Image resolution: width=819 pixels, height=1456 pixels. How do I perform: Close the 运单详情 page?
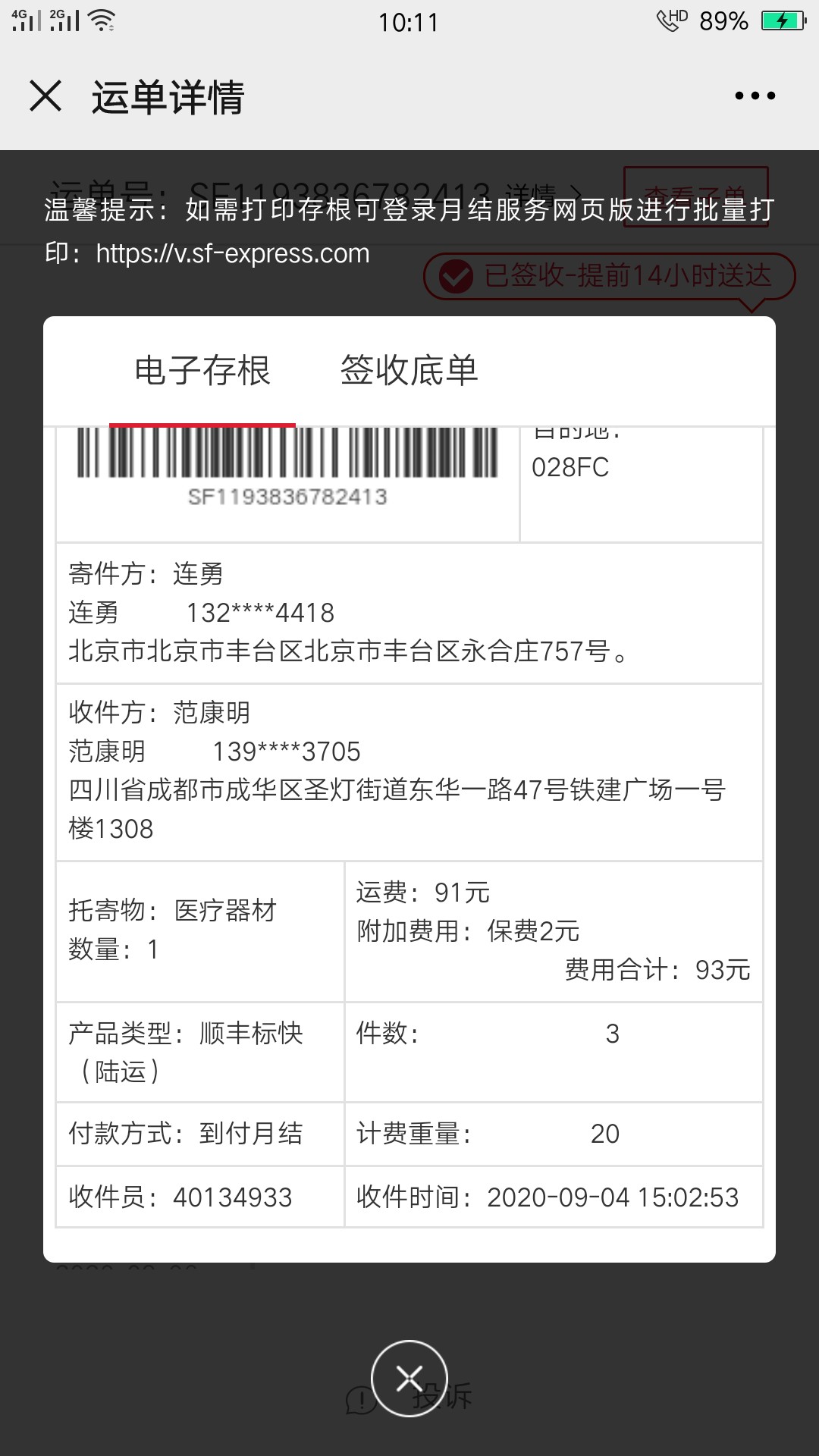pos(45,96)
